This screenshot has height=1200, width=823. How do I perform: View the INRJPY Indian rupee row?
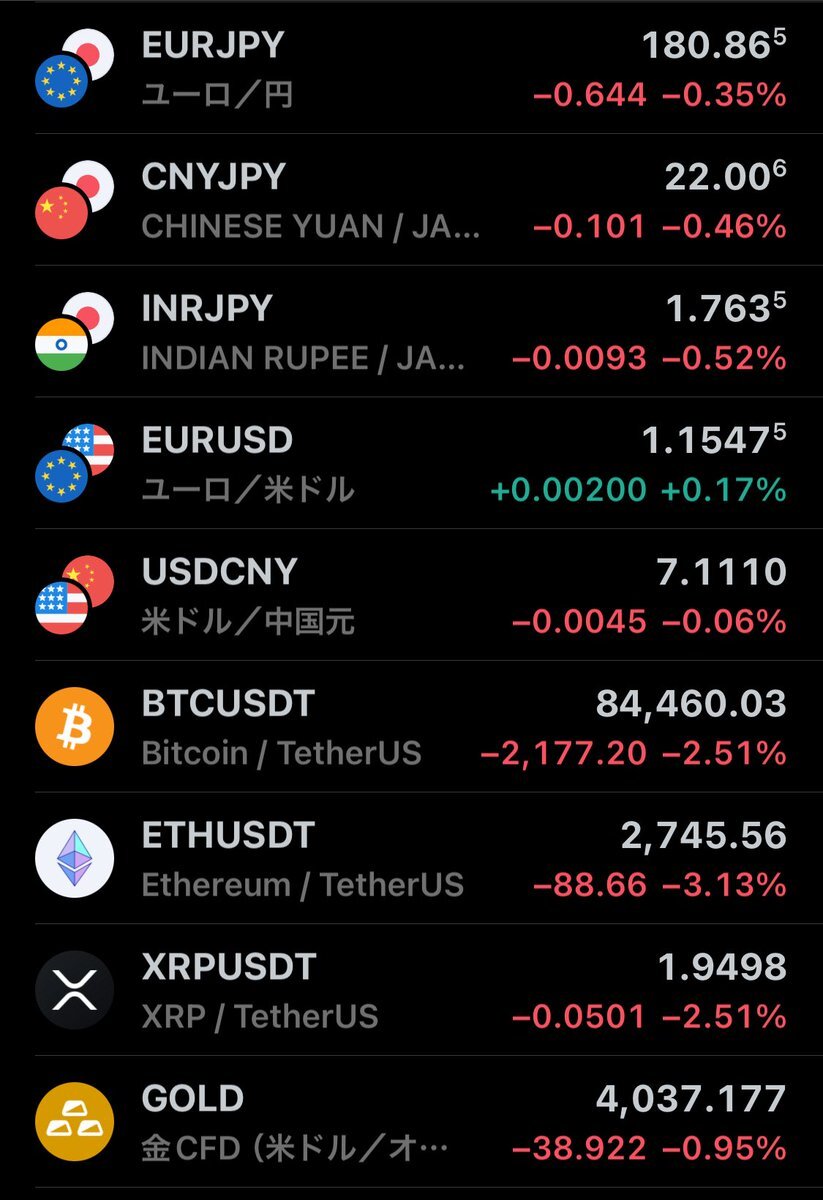point(411,333)
